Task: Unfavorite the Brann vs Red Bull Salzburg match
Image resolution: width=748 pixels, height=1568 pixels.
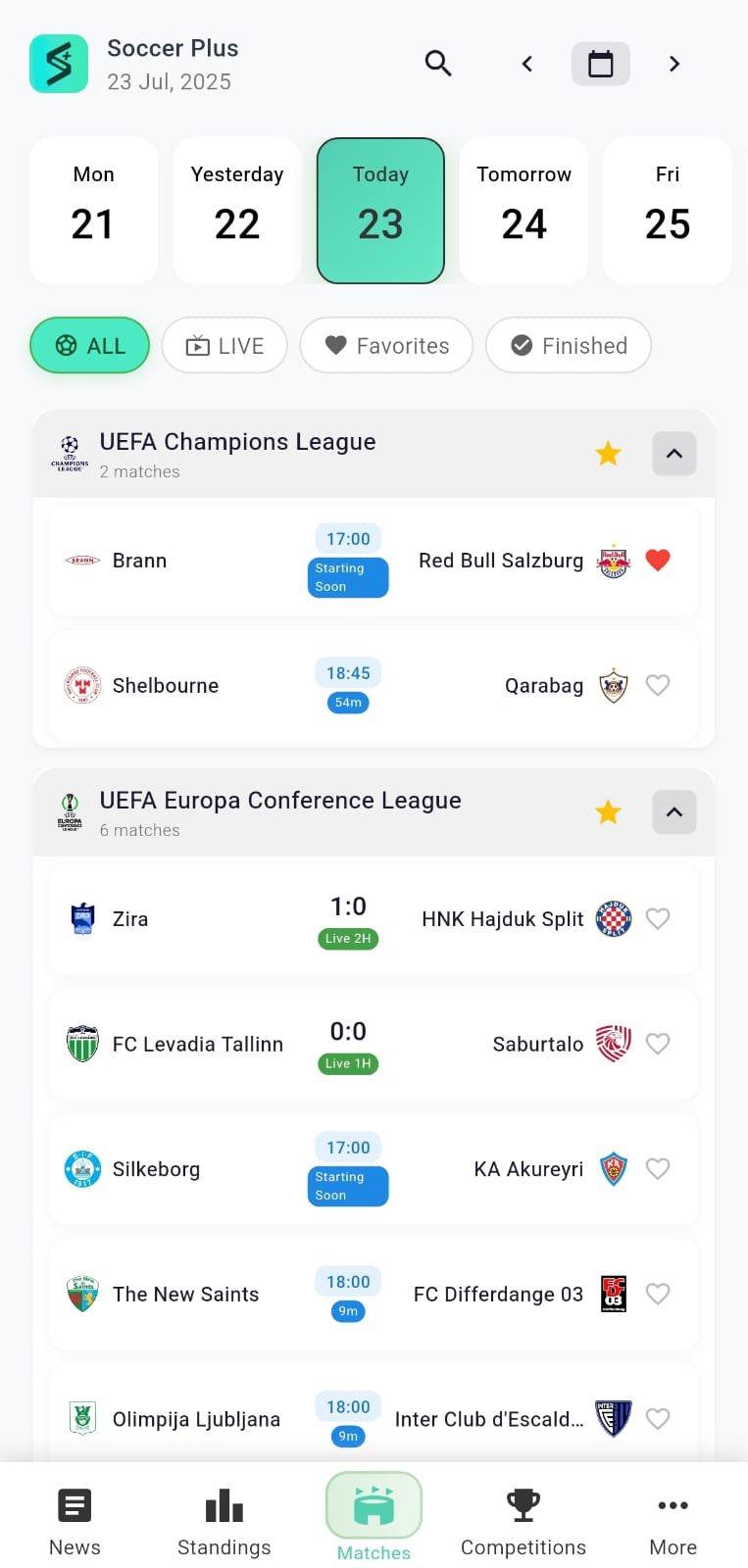Action: click(658, 560)
